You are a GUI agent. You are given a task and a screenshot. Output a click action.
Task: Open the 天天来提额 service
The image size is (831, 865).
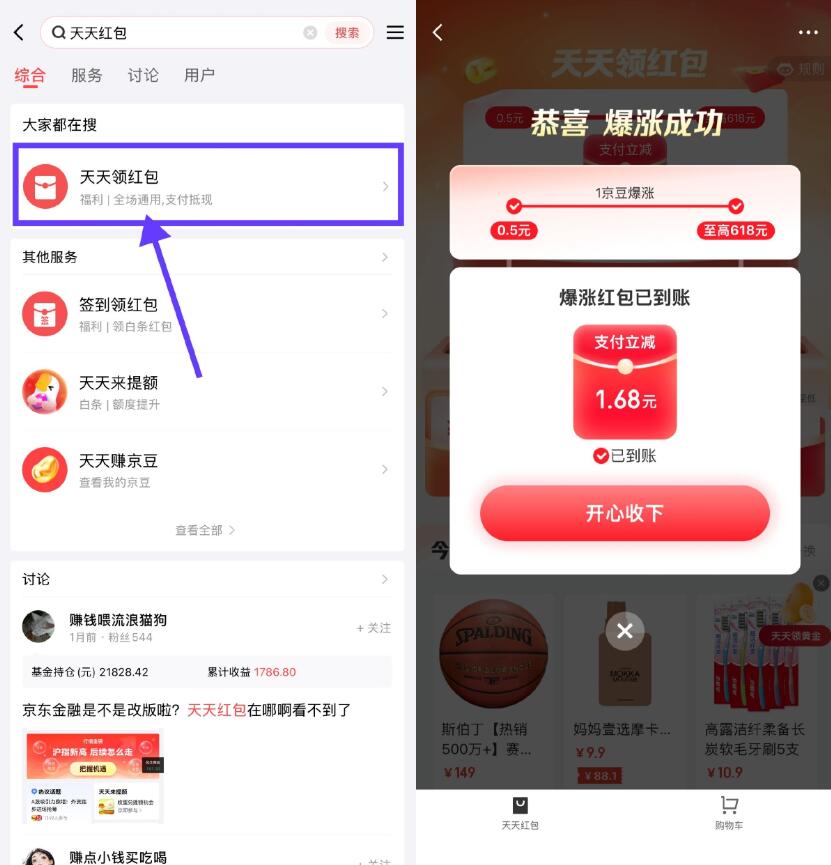[x=207, y=392]
